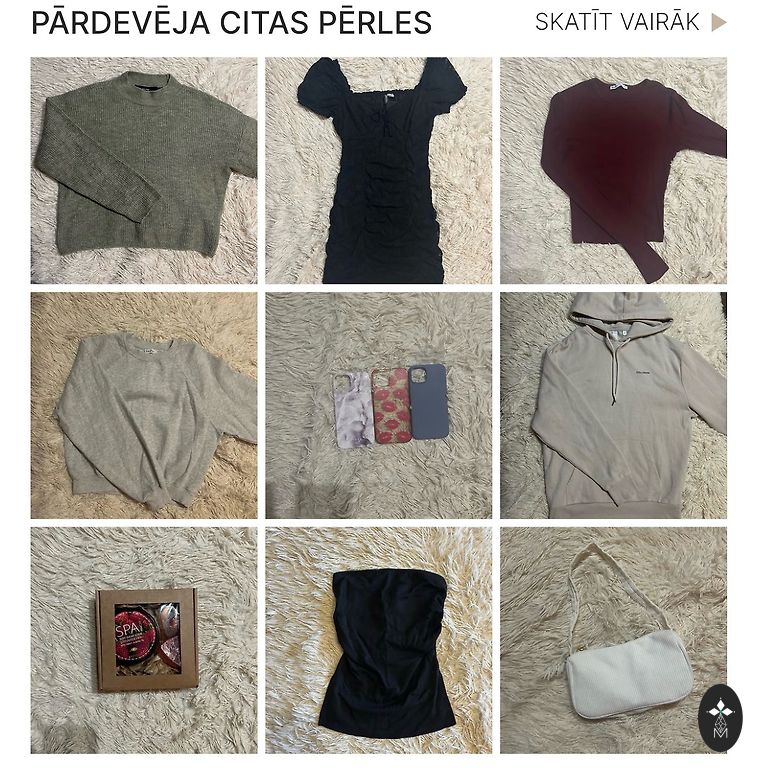Select the black strapless top listing
This screenshot has height=768, width=759.
378,640
